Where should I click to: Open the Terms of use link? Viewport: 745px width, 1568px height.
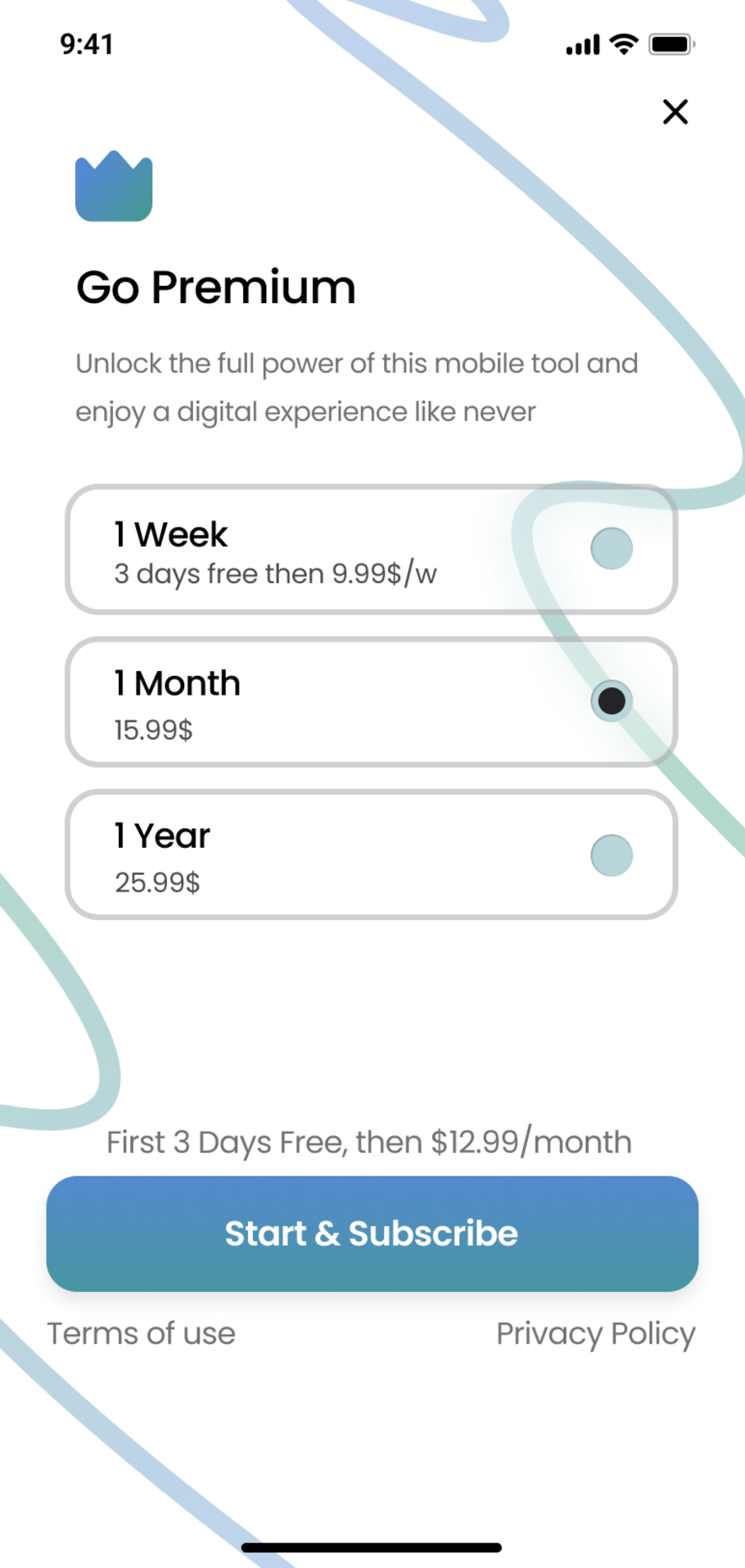coord(140,1333)
